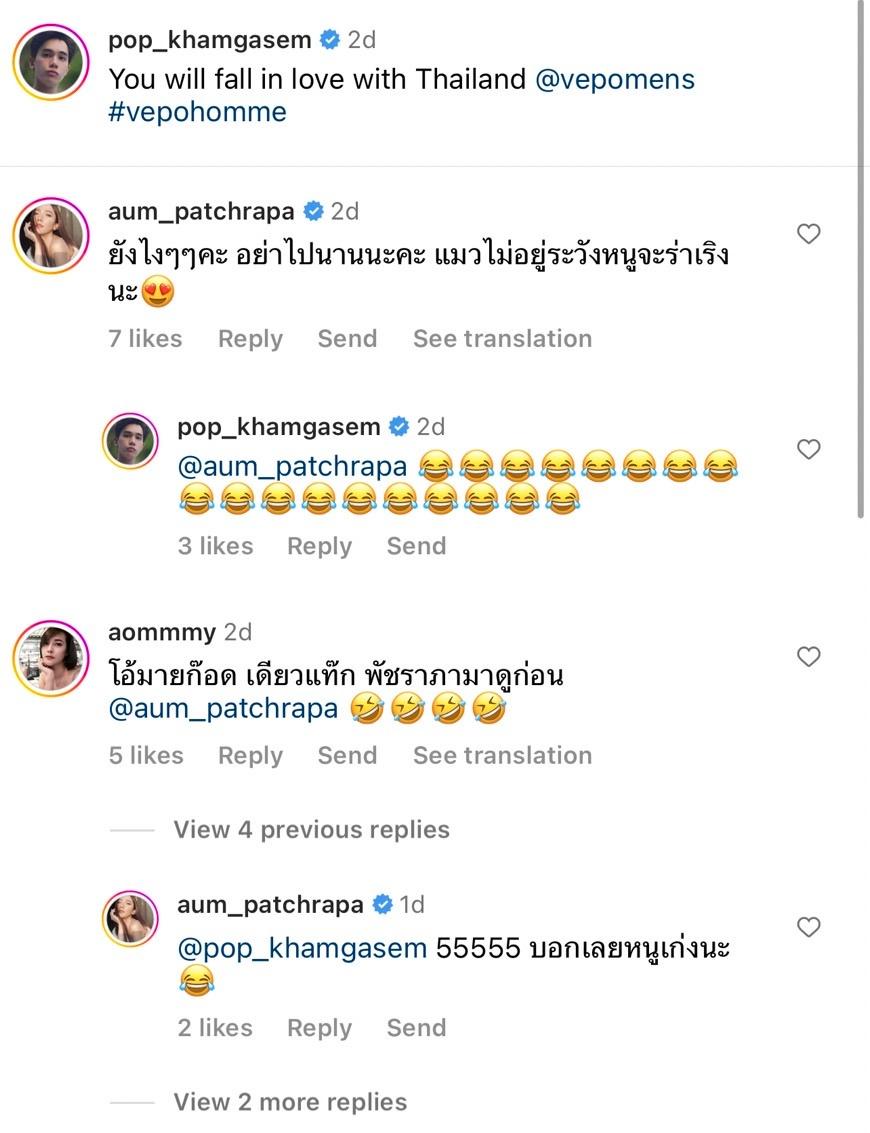The height and width of the screenshot is (1133, 870).
Task: See translation of aum_patchrapa's first comment
Action: pos(502,339)
